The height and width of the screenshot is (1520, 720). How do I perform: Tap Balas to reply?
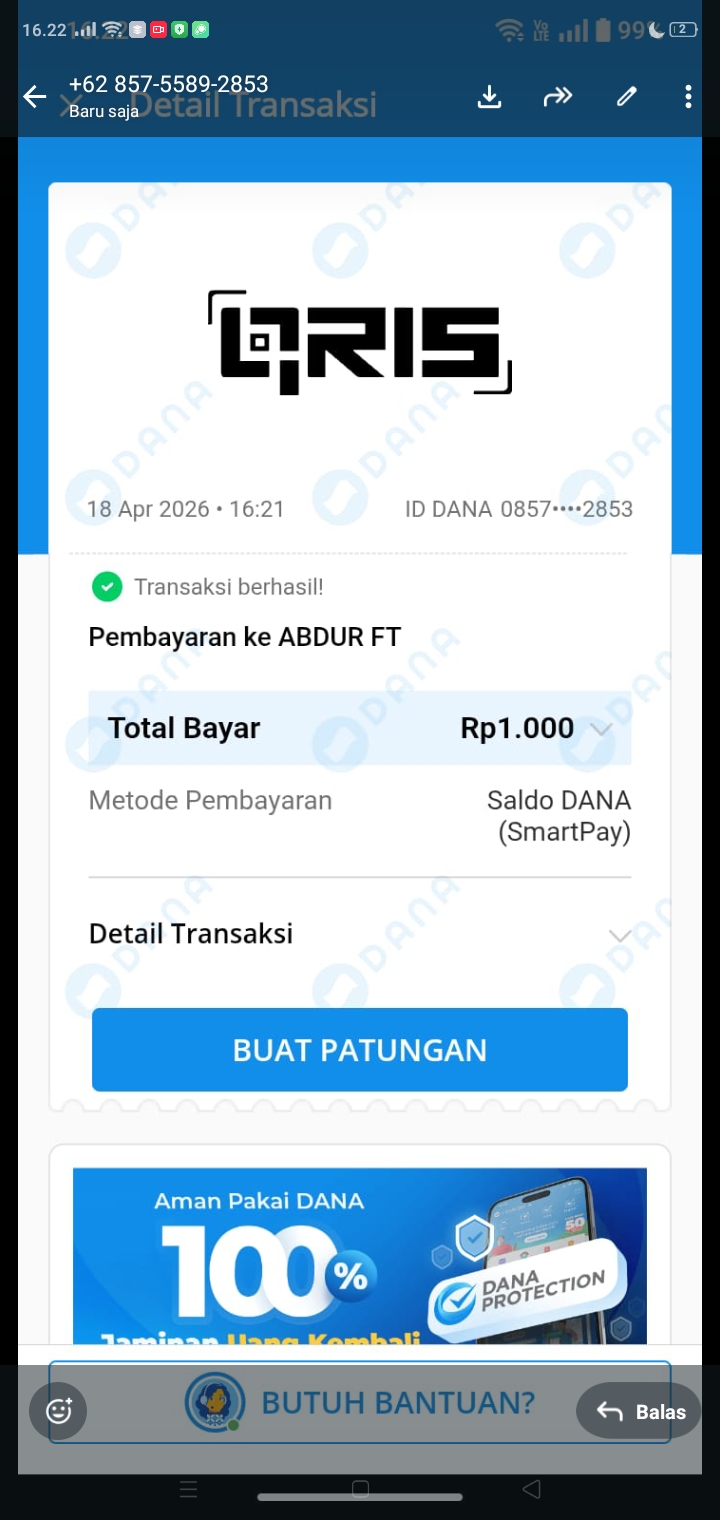pos(640,1411)
